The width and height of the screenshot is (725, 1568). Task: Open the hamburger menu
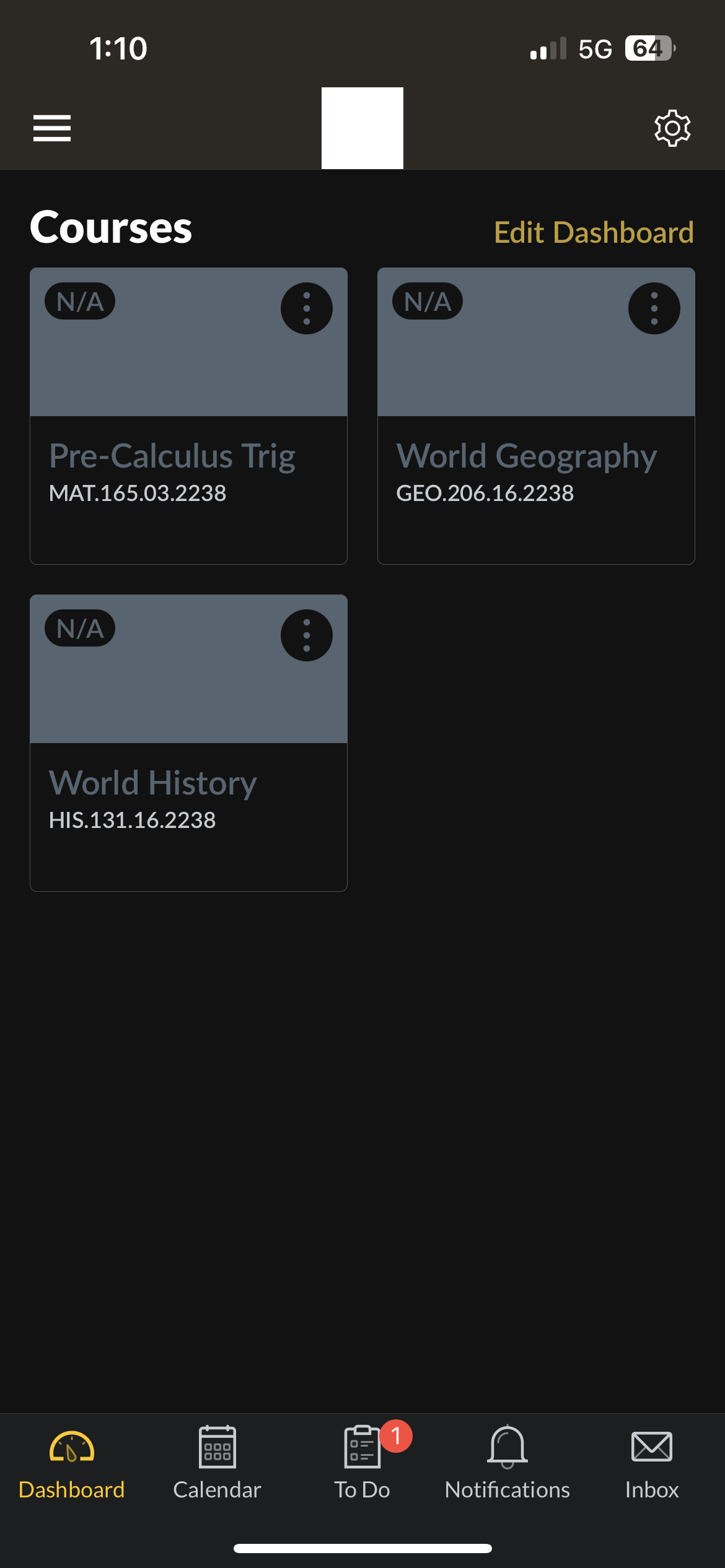tap(52, 128)
